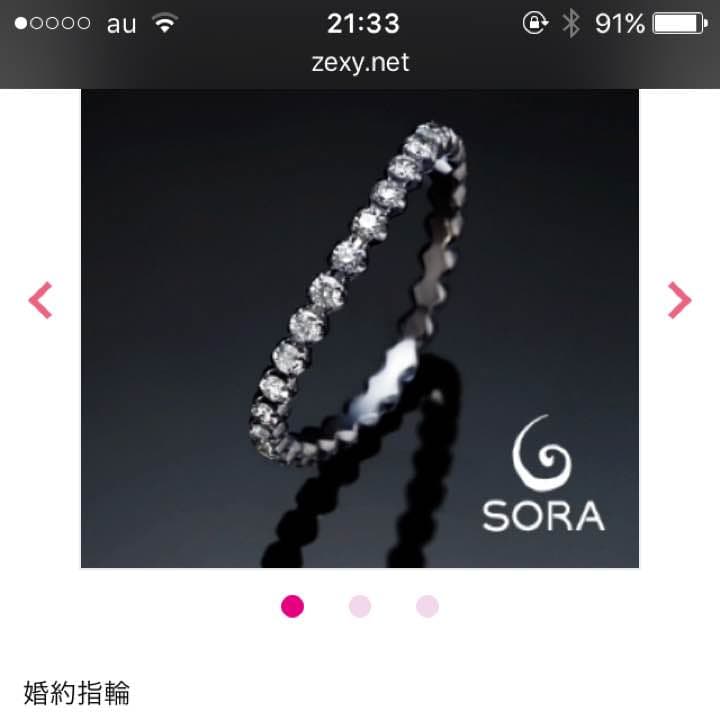The width and height of the screenshot is (720, 720).
Task: Open the SORA diamond ring image
Action: click(x=359, y=328)
